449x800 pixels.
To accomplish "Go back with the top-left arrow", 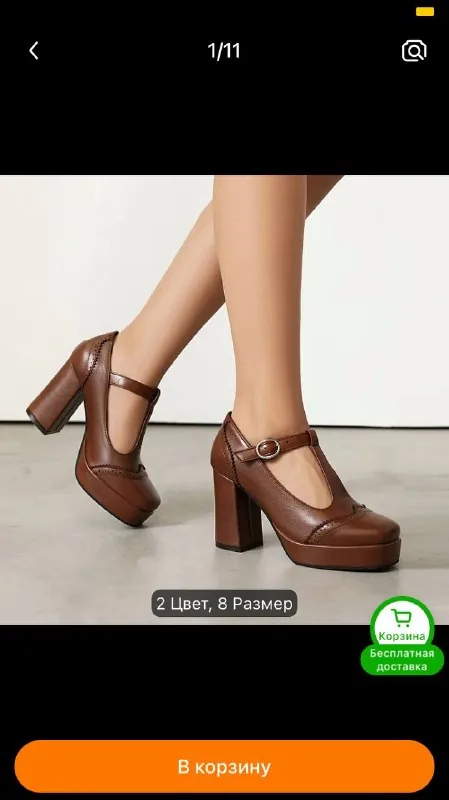I will coord(34,51).
